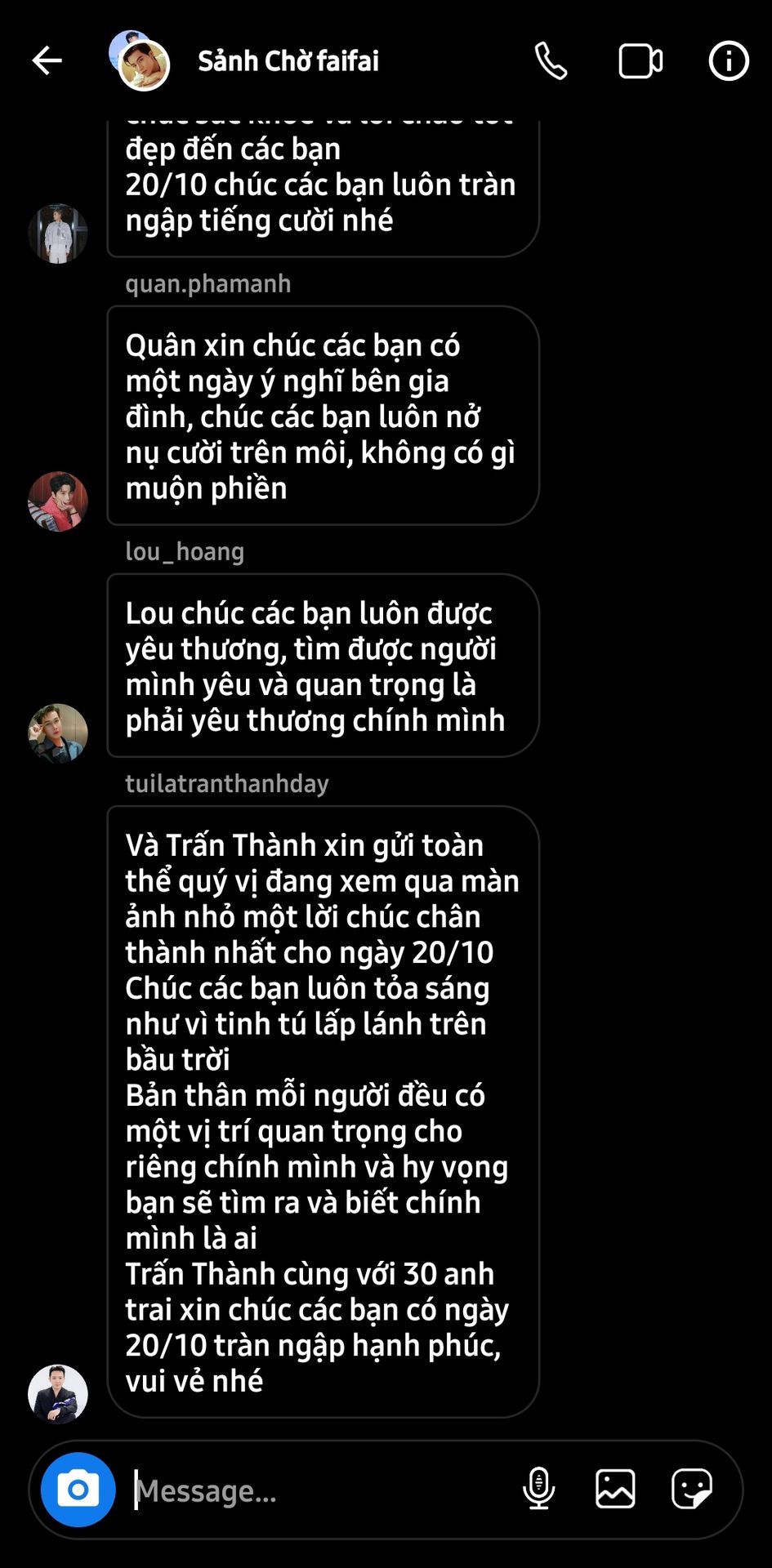Focus the Message text field

tap(319, 1490)
